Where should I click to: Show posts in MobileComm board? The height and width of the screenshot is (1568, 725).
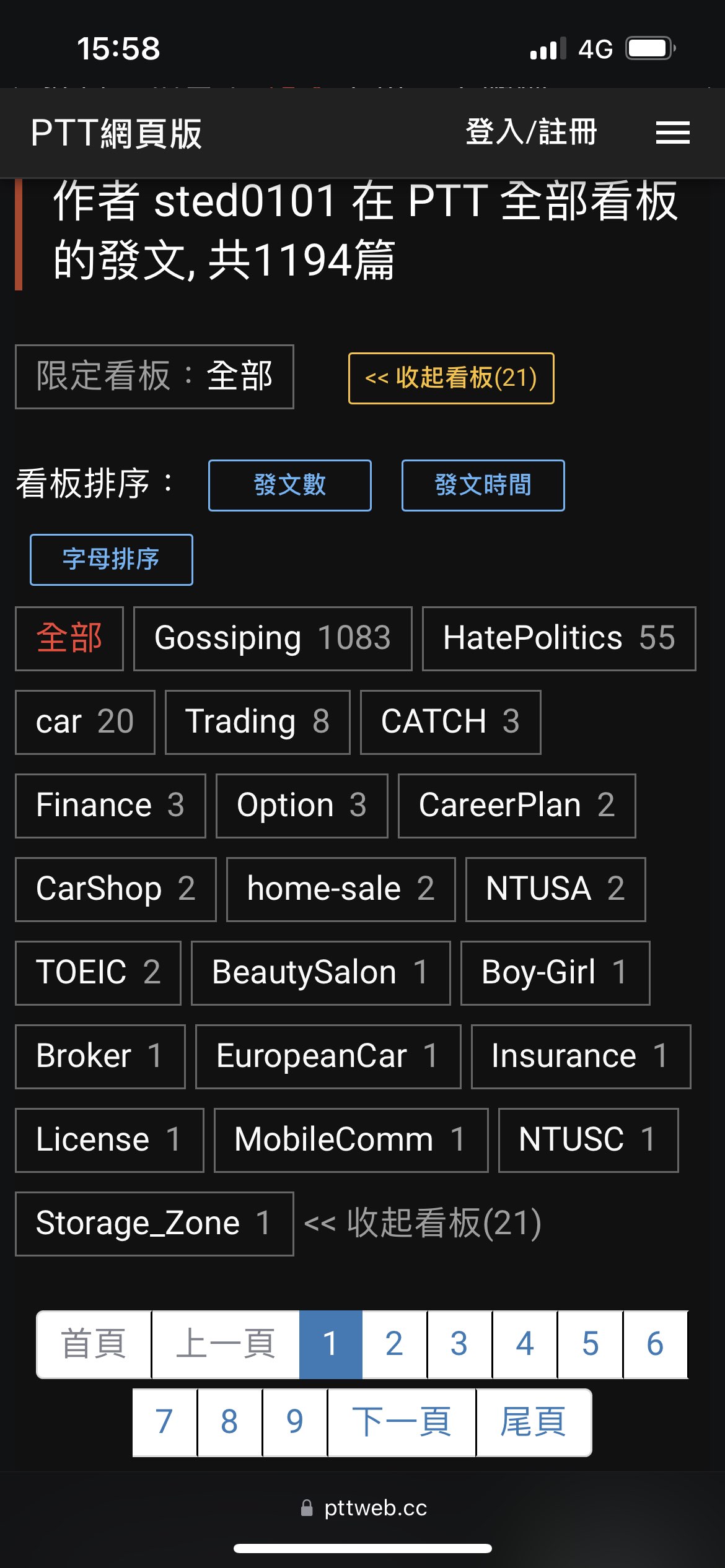(x=351, y=1140)
